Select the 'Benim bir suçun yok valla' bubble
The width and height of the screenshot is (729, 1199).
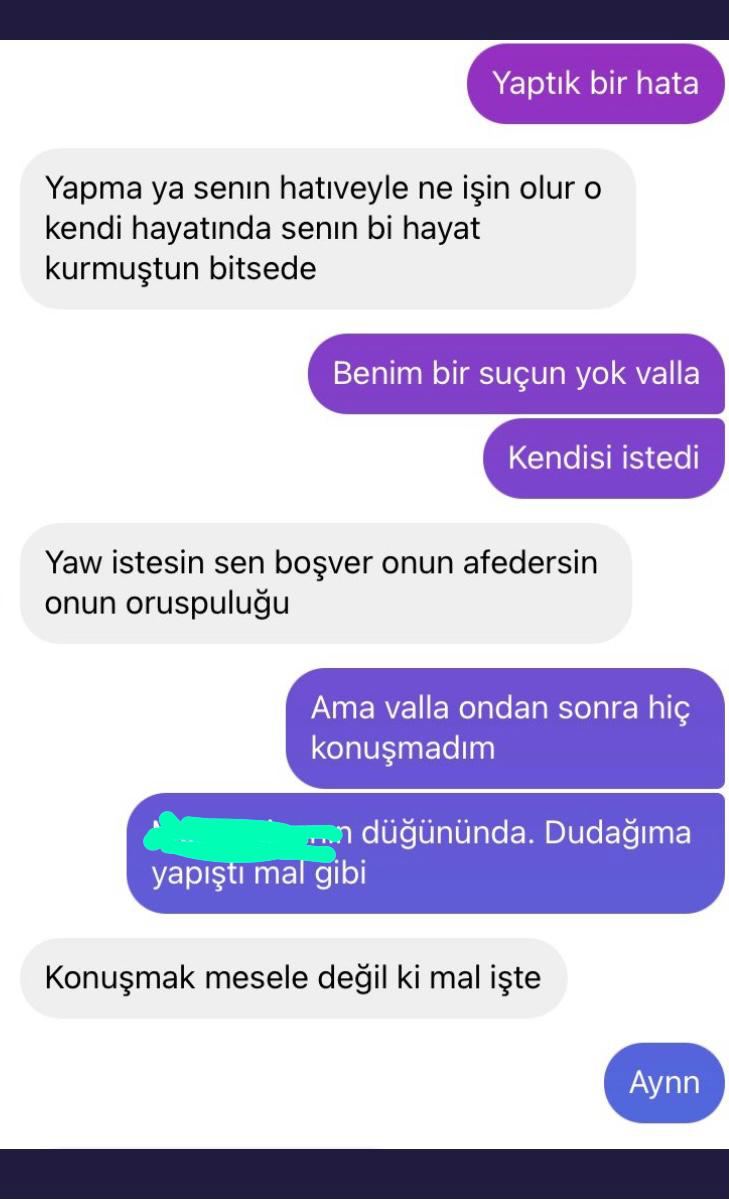coord(516,374)
